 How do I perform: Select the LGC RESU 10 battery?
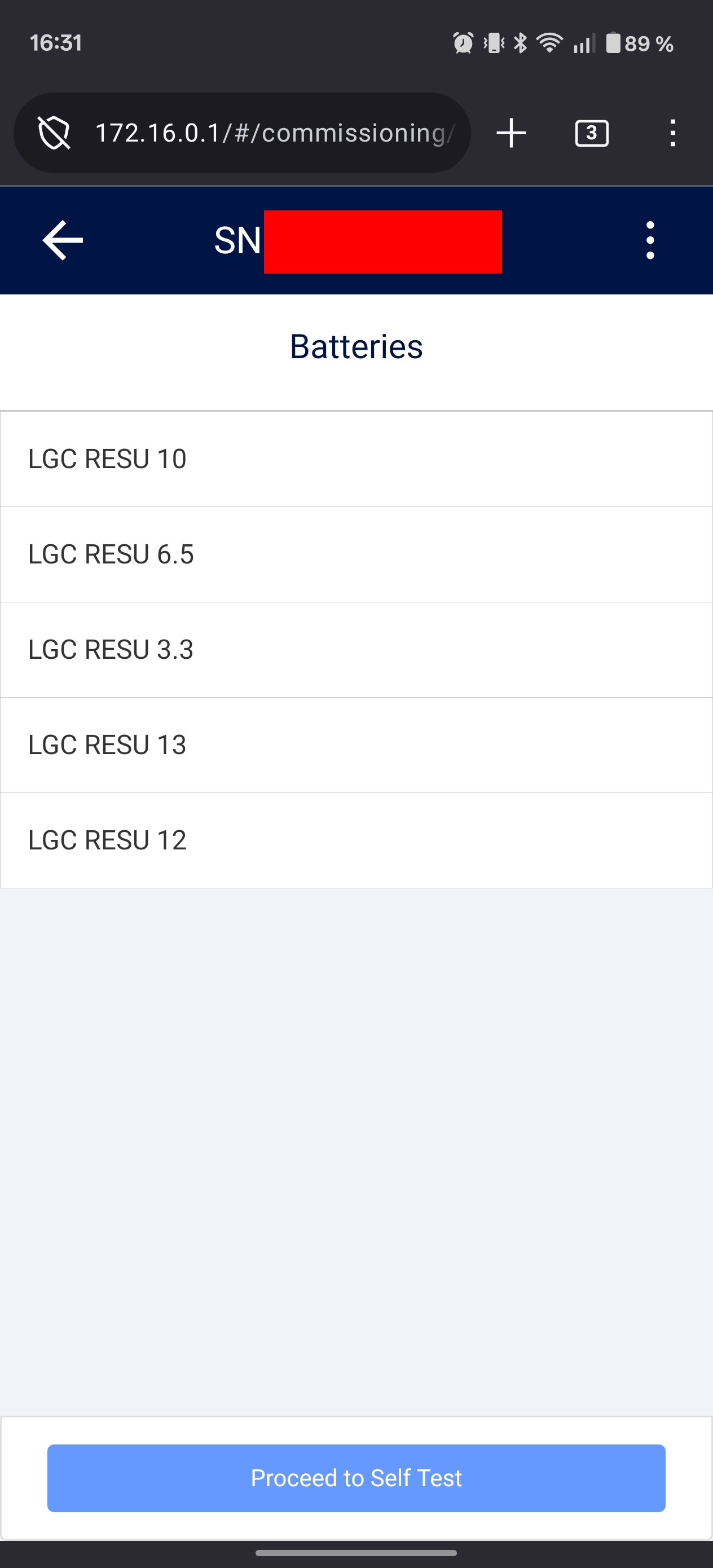(x=356, y=459)
